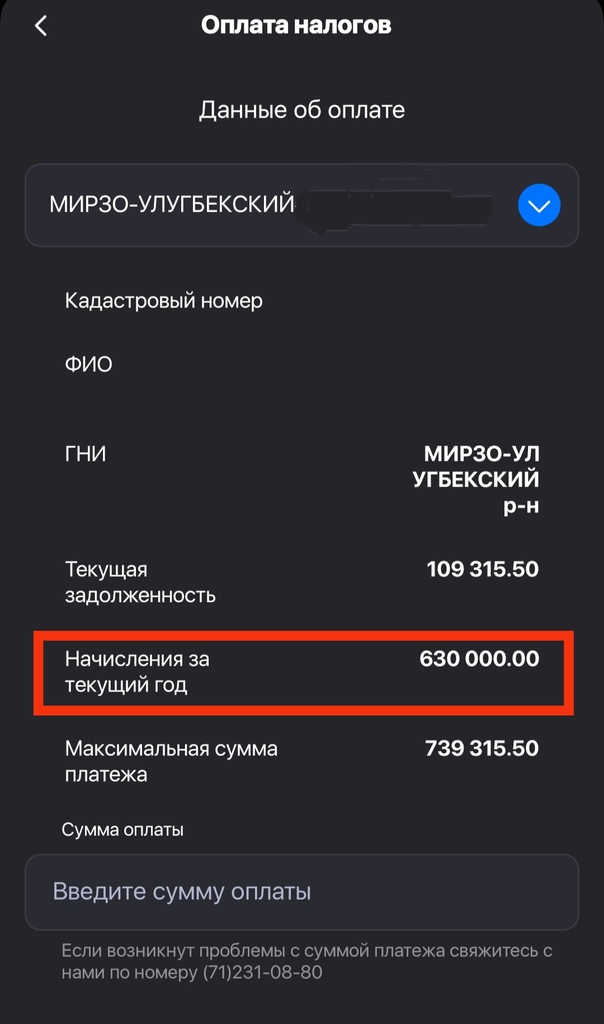Tap the Введите сумму оплаты field

pyautogui.click(x=302, y=891)
